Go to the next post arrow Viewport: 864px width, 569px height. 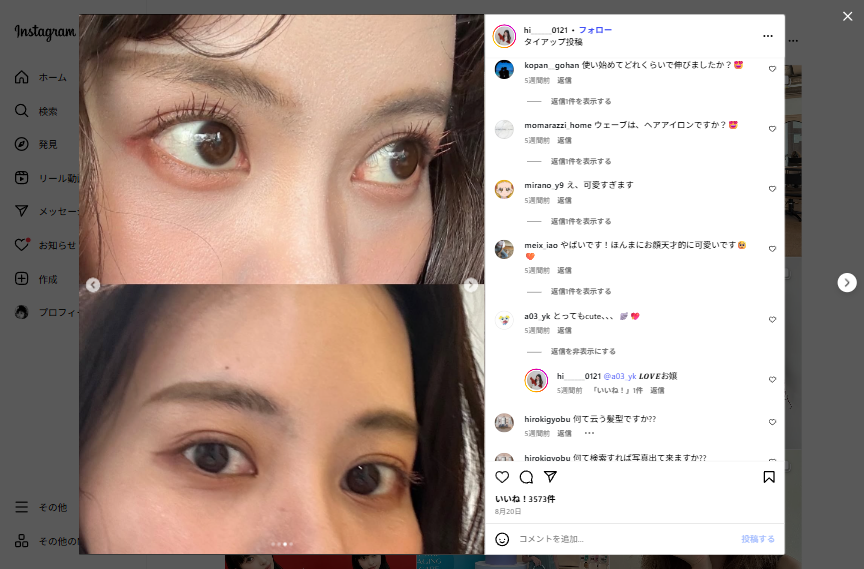[846, 283]
